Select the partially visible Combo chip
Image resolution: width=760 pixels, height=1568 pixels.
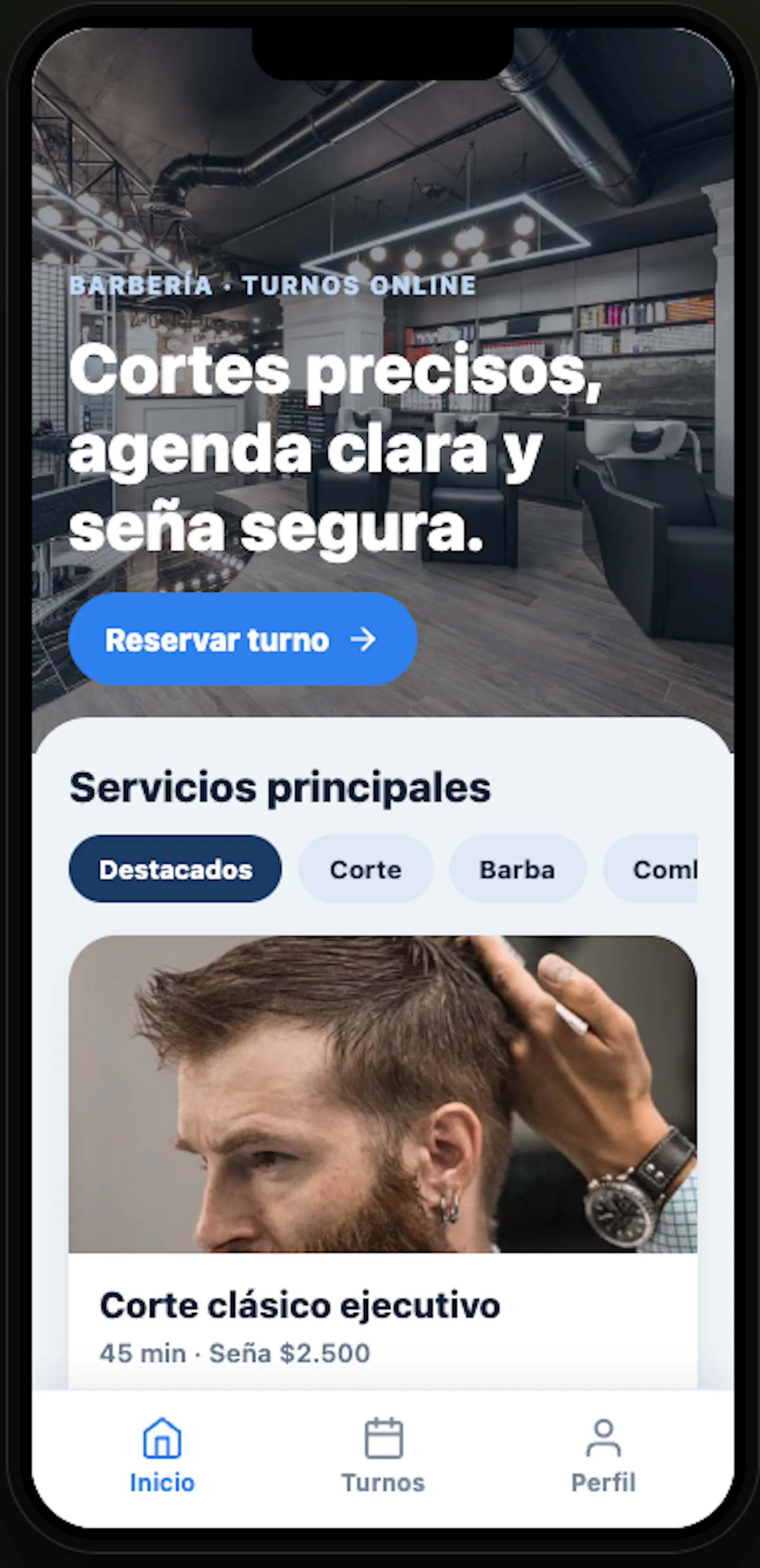(x=650, y=869)
